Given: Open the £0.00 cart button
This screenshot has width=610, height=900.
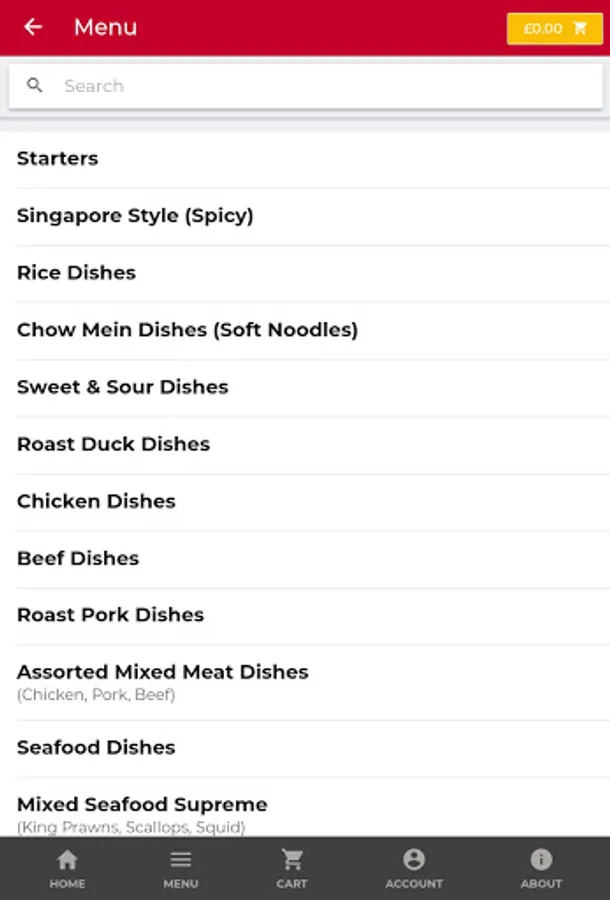Looking at the screenshot, I should (555, 28).
